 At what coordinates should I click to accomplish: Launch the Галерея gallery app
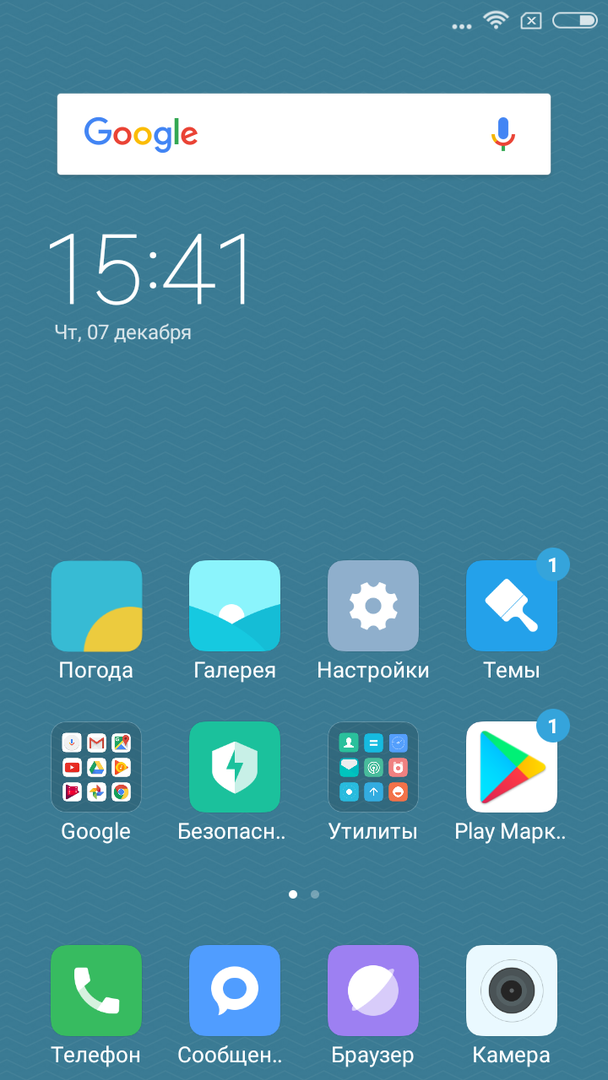tap(234, 606)
